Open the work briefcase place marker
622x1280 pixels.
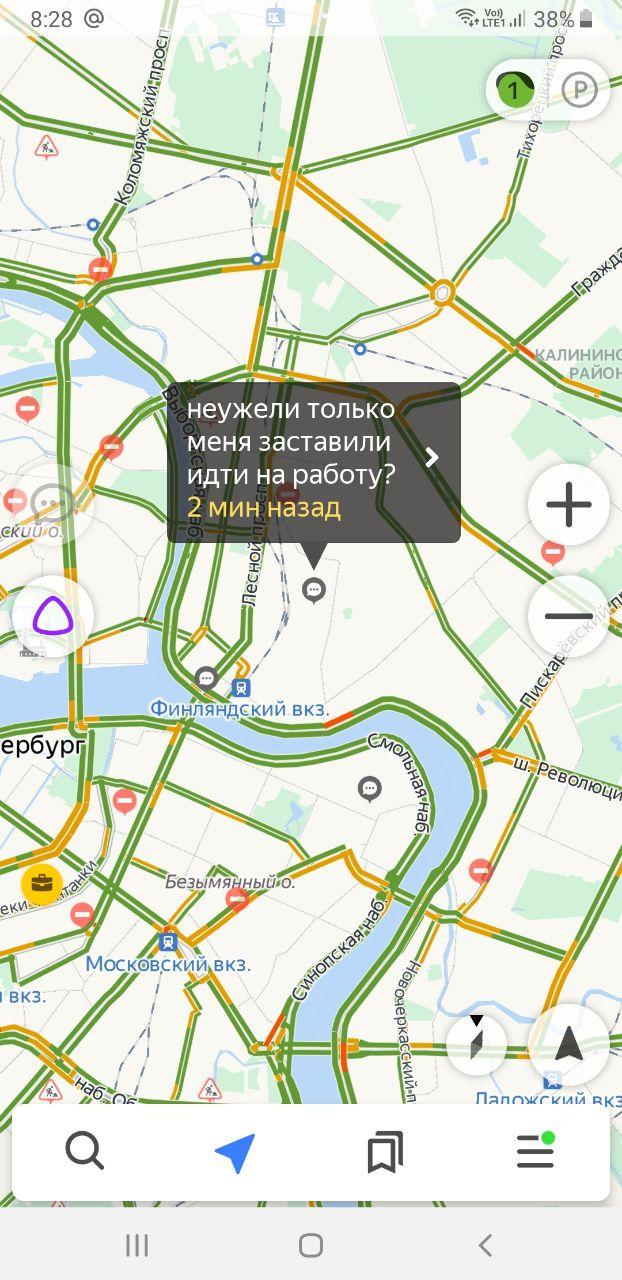point(42,883)
